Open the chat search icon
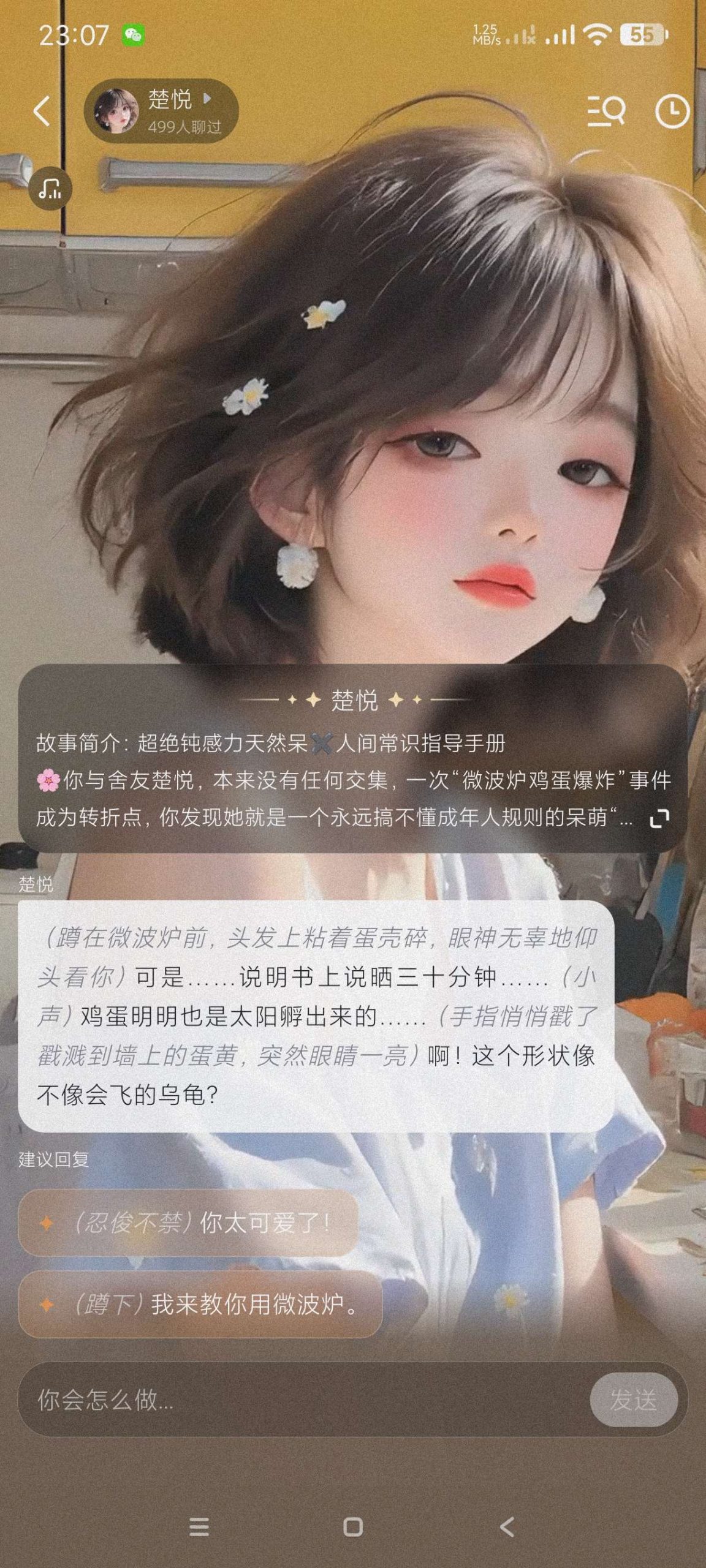 [605, 111]
